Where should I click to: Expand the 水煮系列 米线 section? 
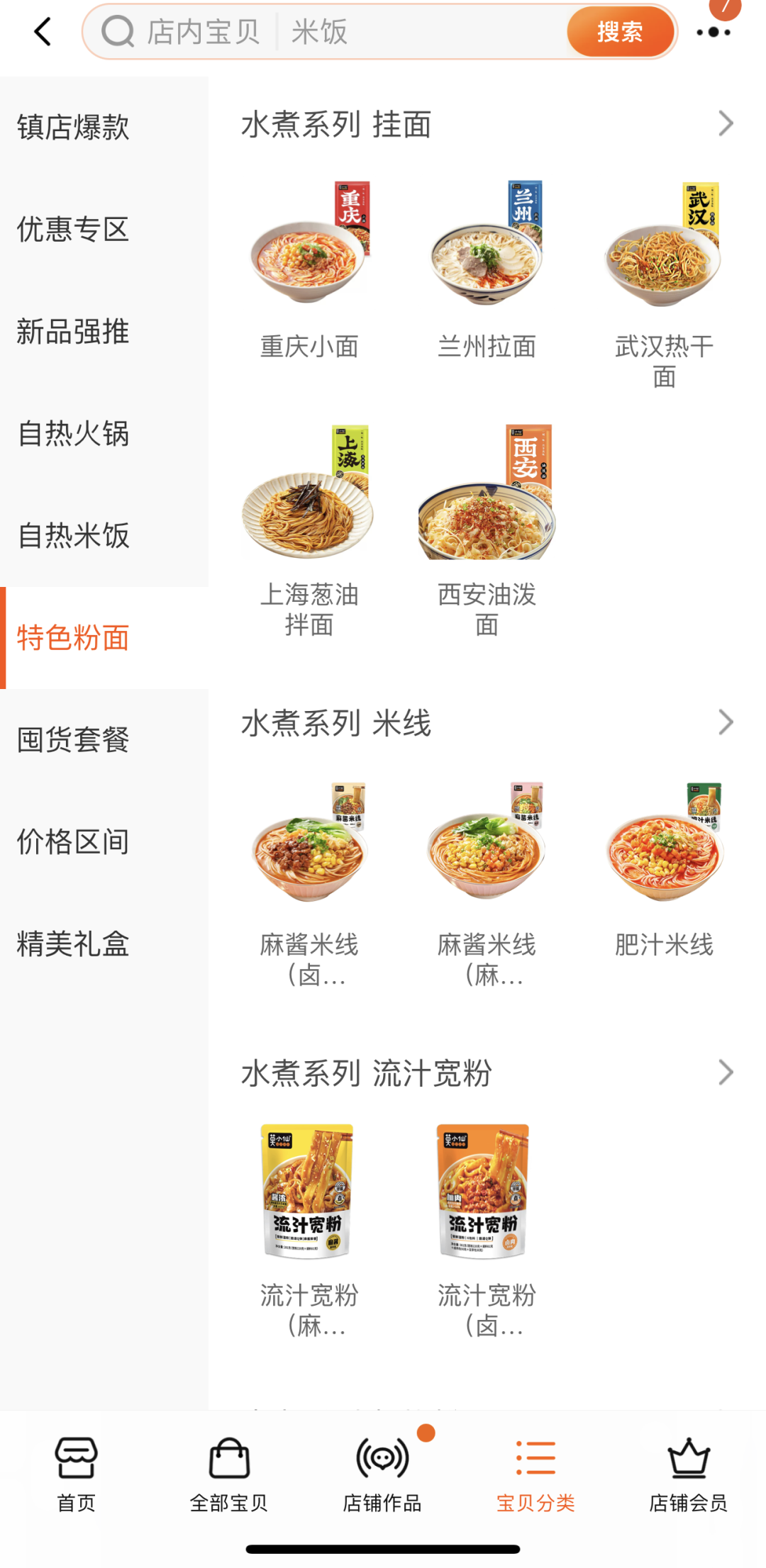click(x=725, y=723)
